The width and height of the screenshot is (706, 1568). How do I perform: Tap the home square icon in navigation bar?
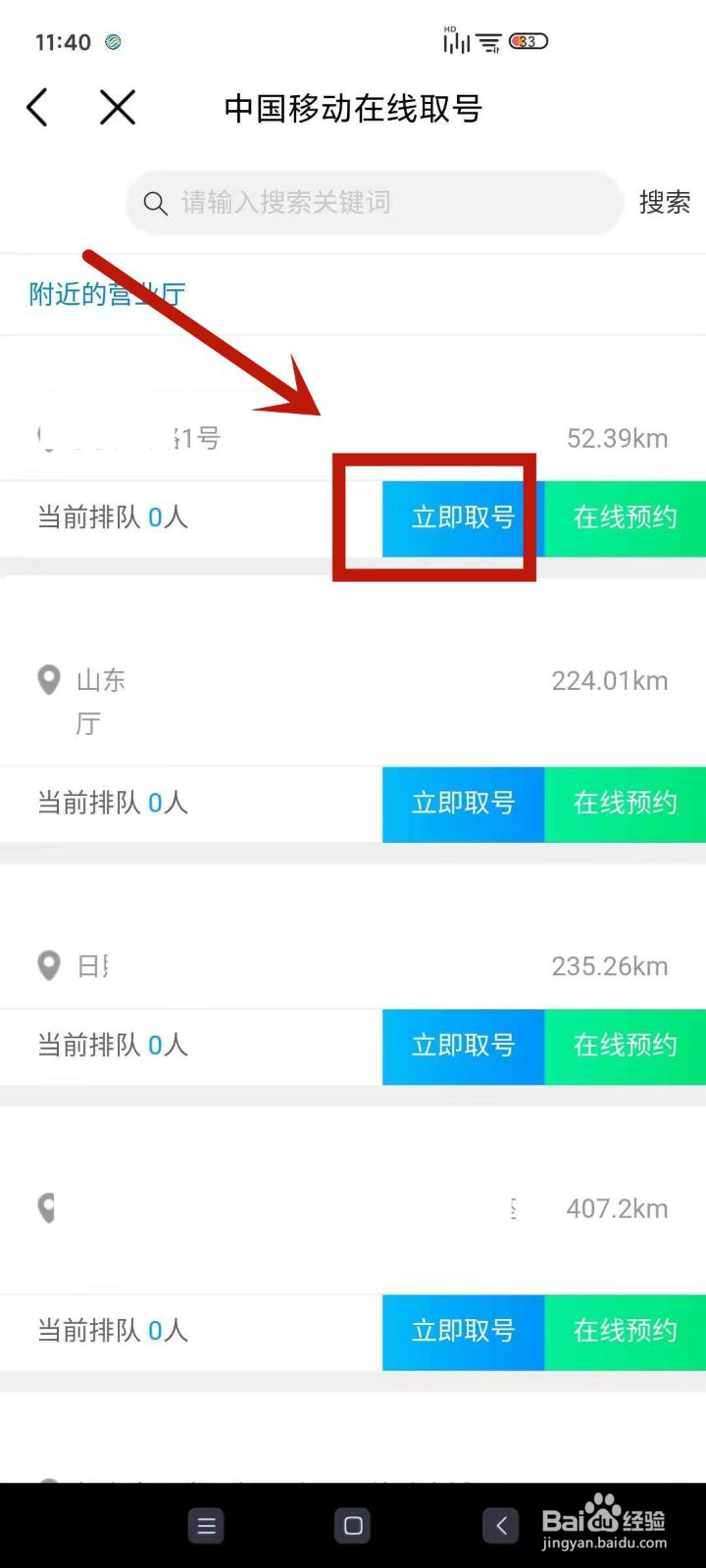pos(351,1526)
